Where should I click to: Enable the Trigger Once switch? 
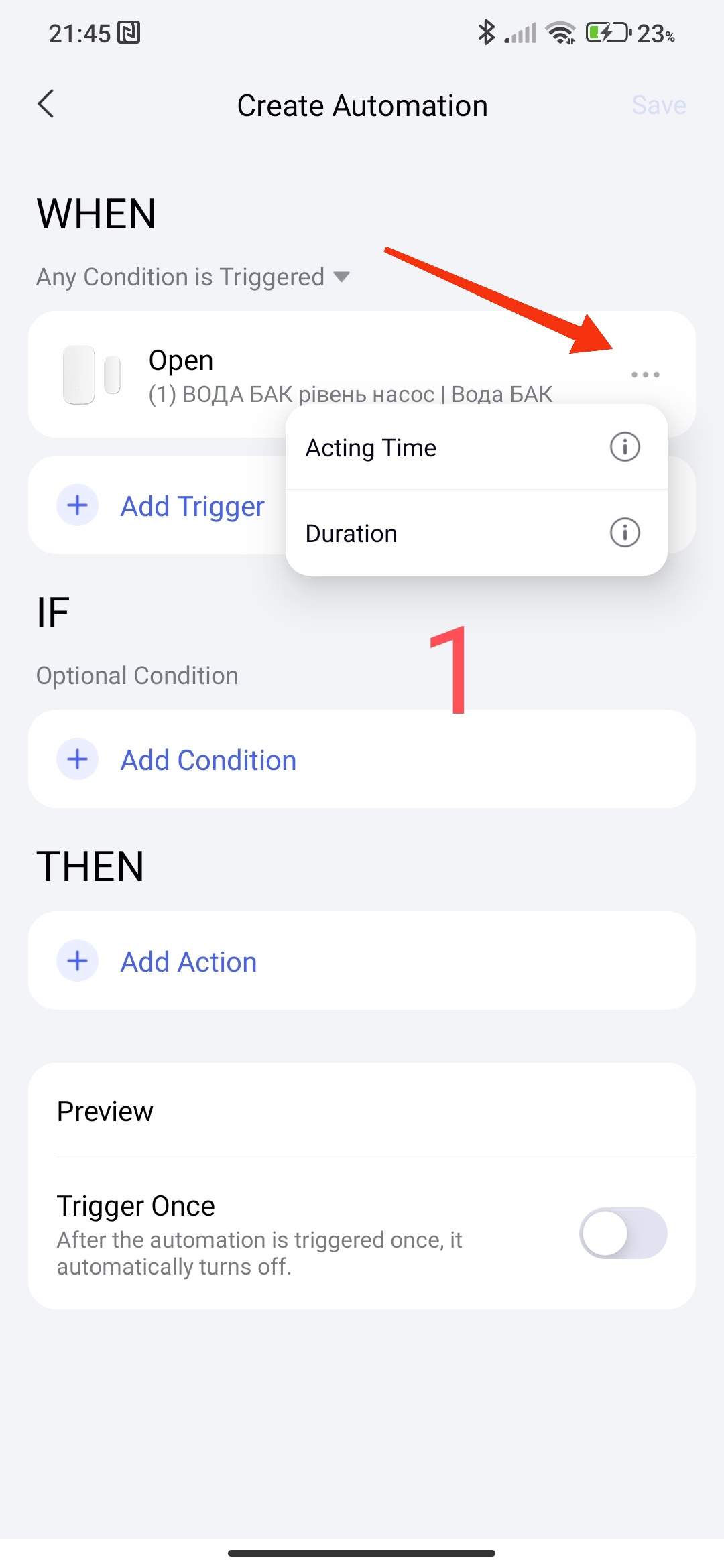[x=623, y=1233]
